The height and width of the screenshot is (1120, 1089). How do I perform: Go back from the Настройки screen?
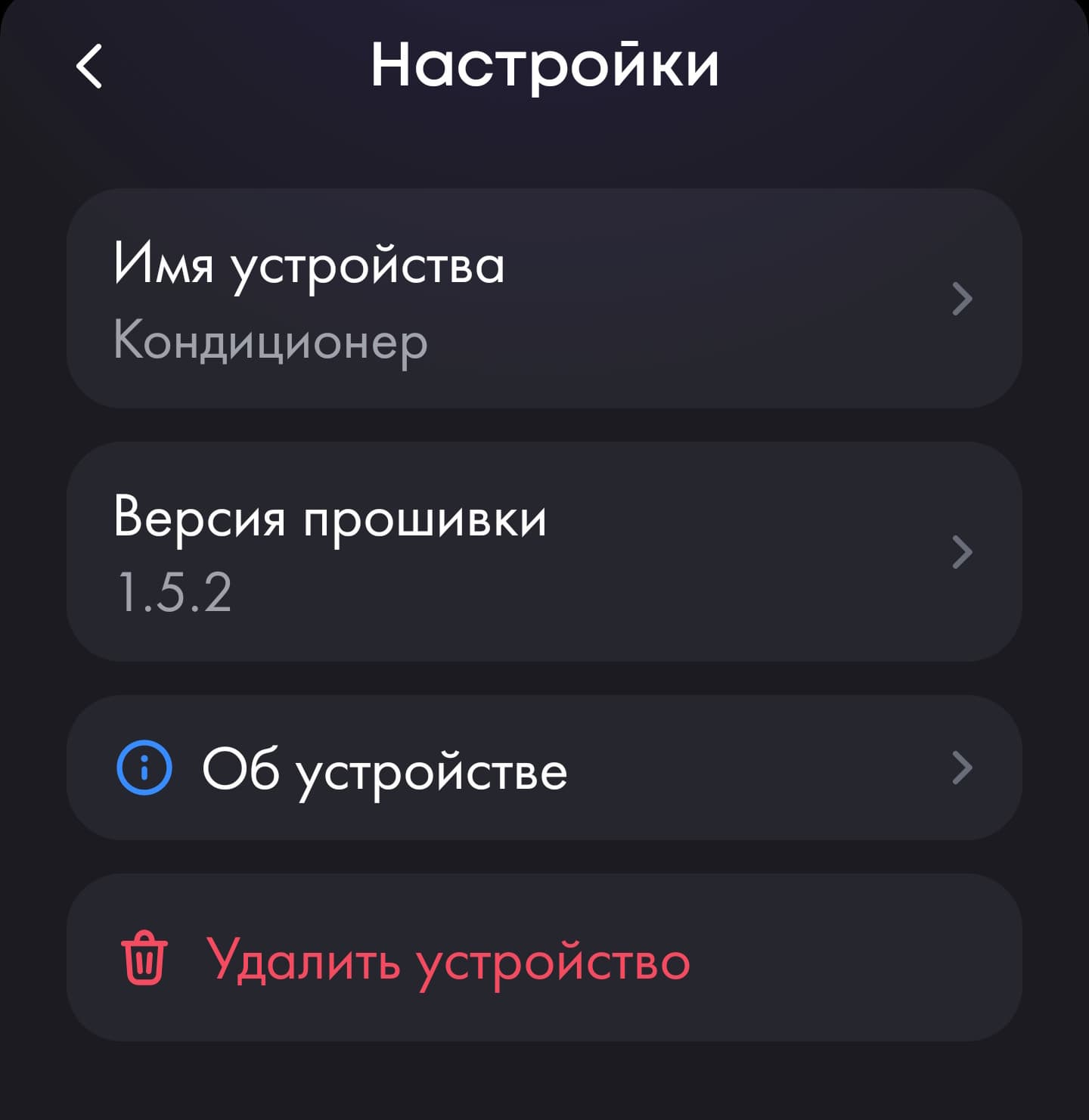89,67
